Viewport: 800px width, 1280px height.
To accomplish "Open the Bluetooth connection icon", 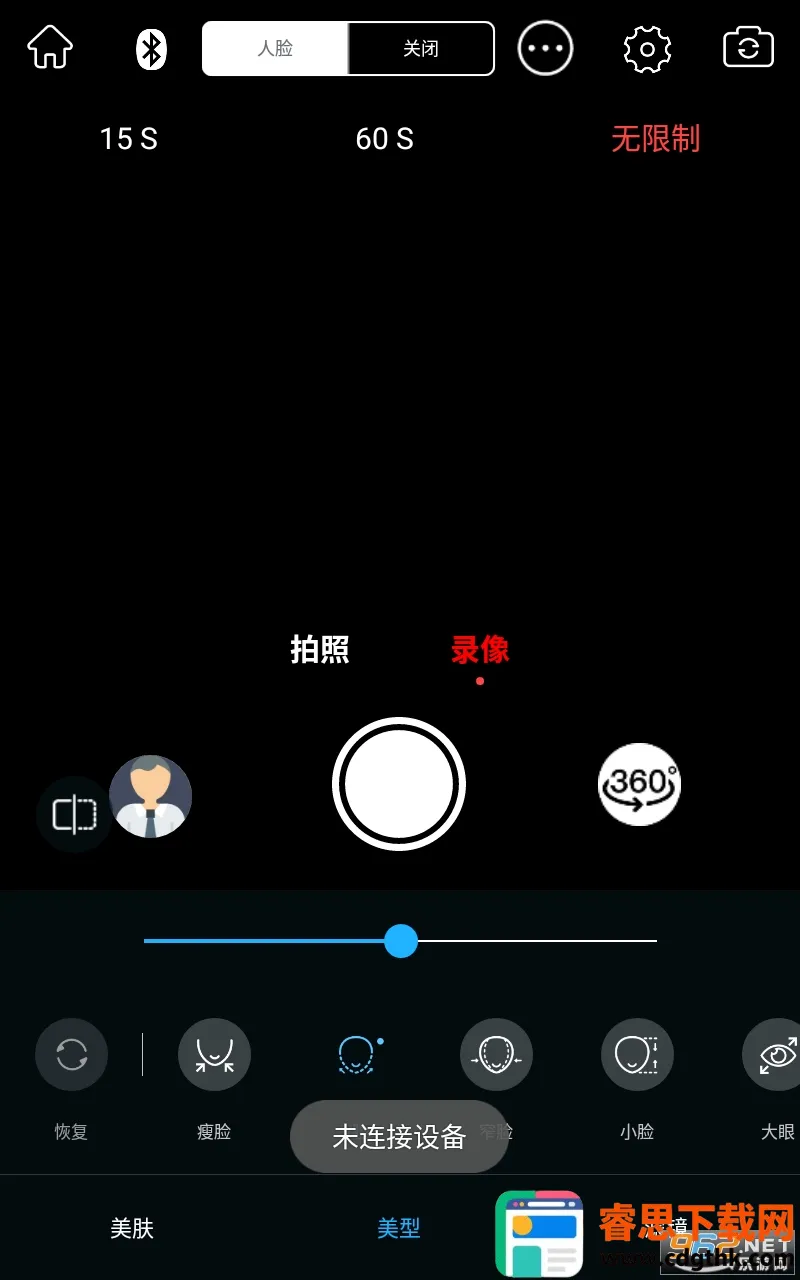I will point(151,49).
